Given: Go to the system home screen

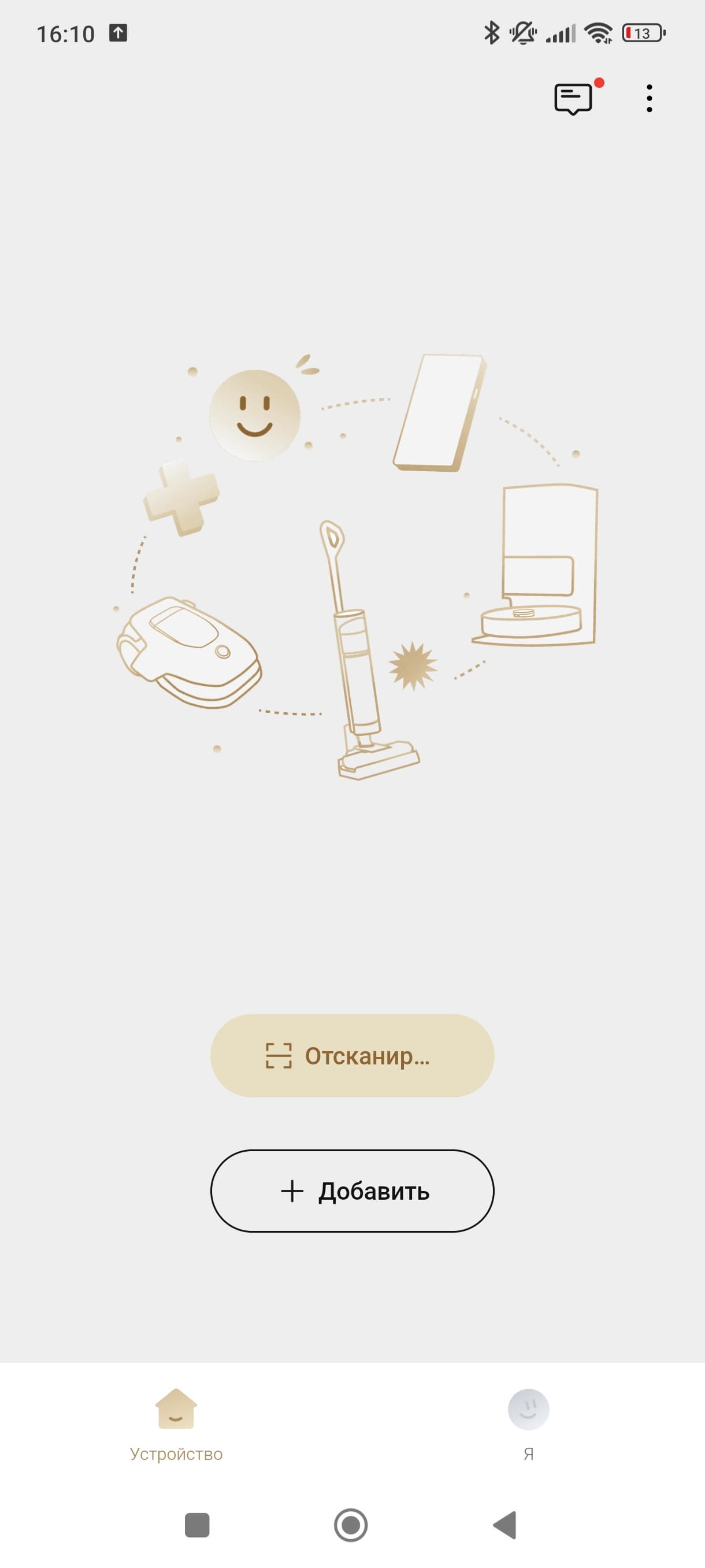Looking at the screenshot, I should pyautogui.click(x=351, y=1525).
